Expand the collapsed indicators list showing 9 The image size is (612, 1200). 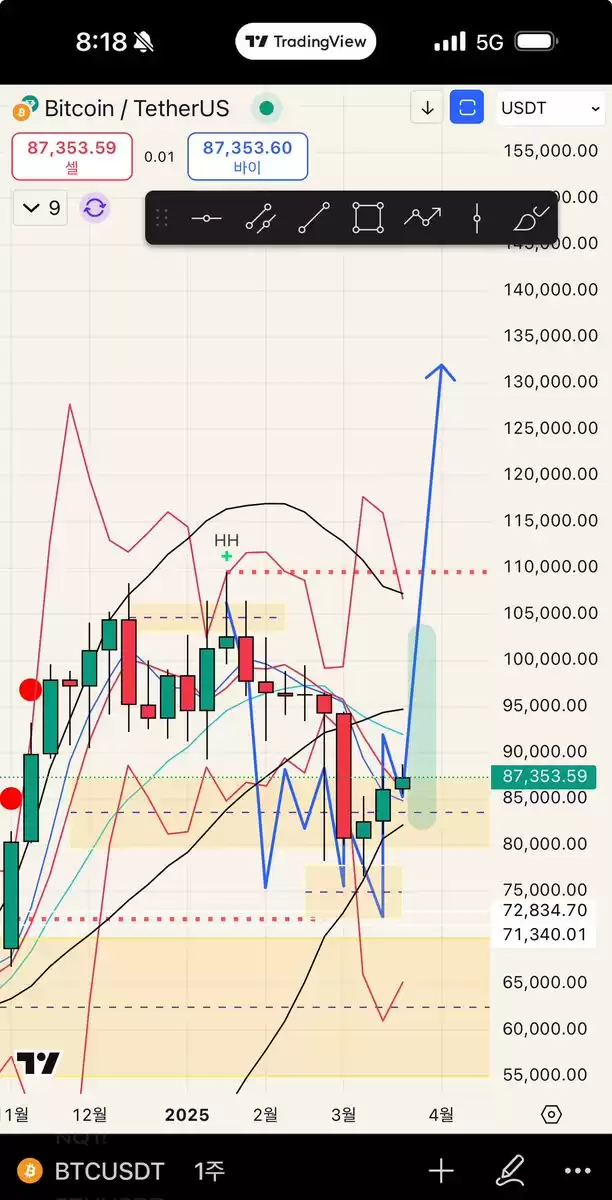tap(41, 208)
